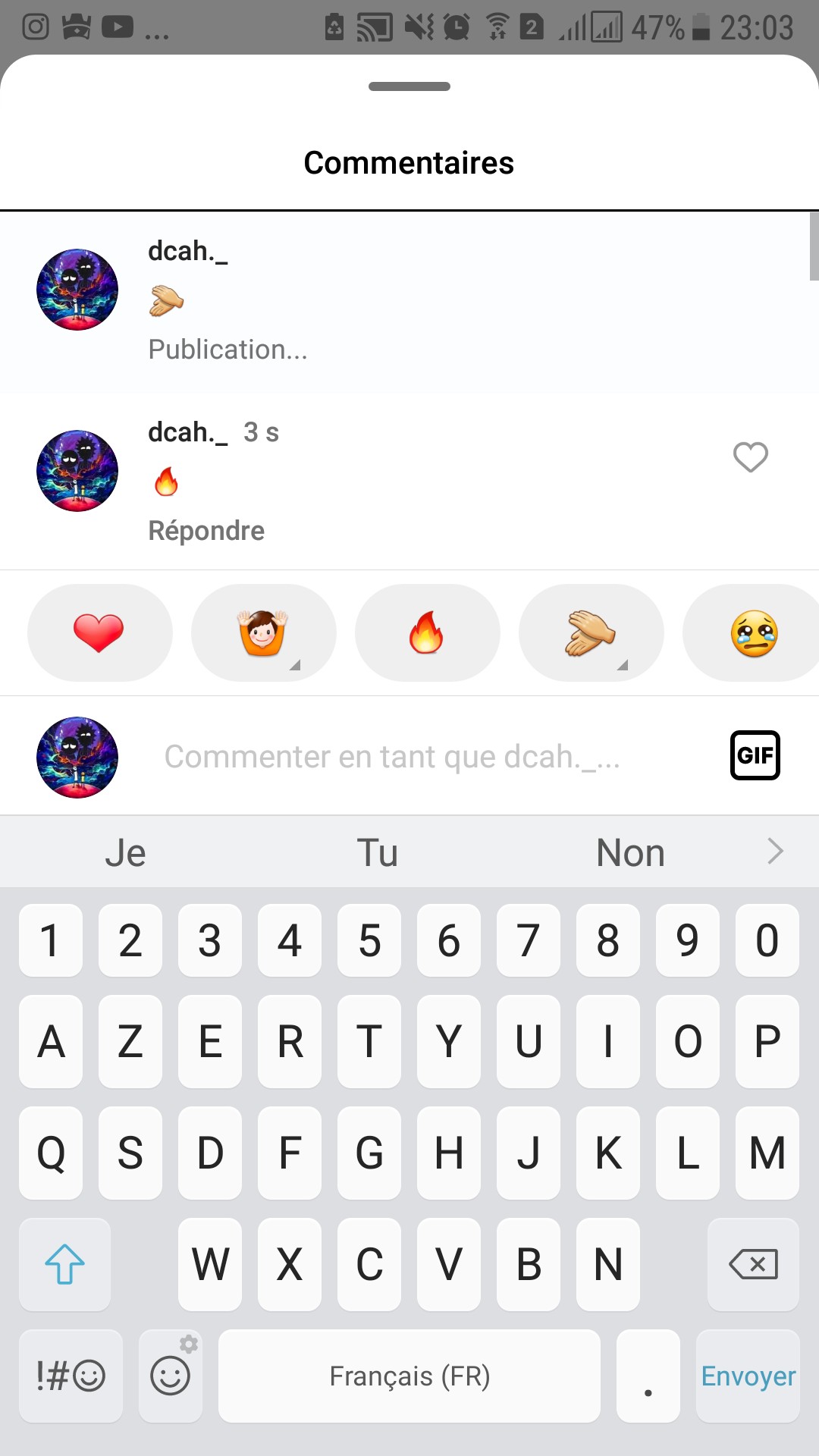Insert the clapping hands quick emoji

tap(591, 632)
